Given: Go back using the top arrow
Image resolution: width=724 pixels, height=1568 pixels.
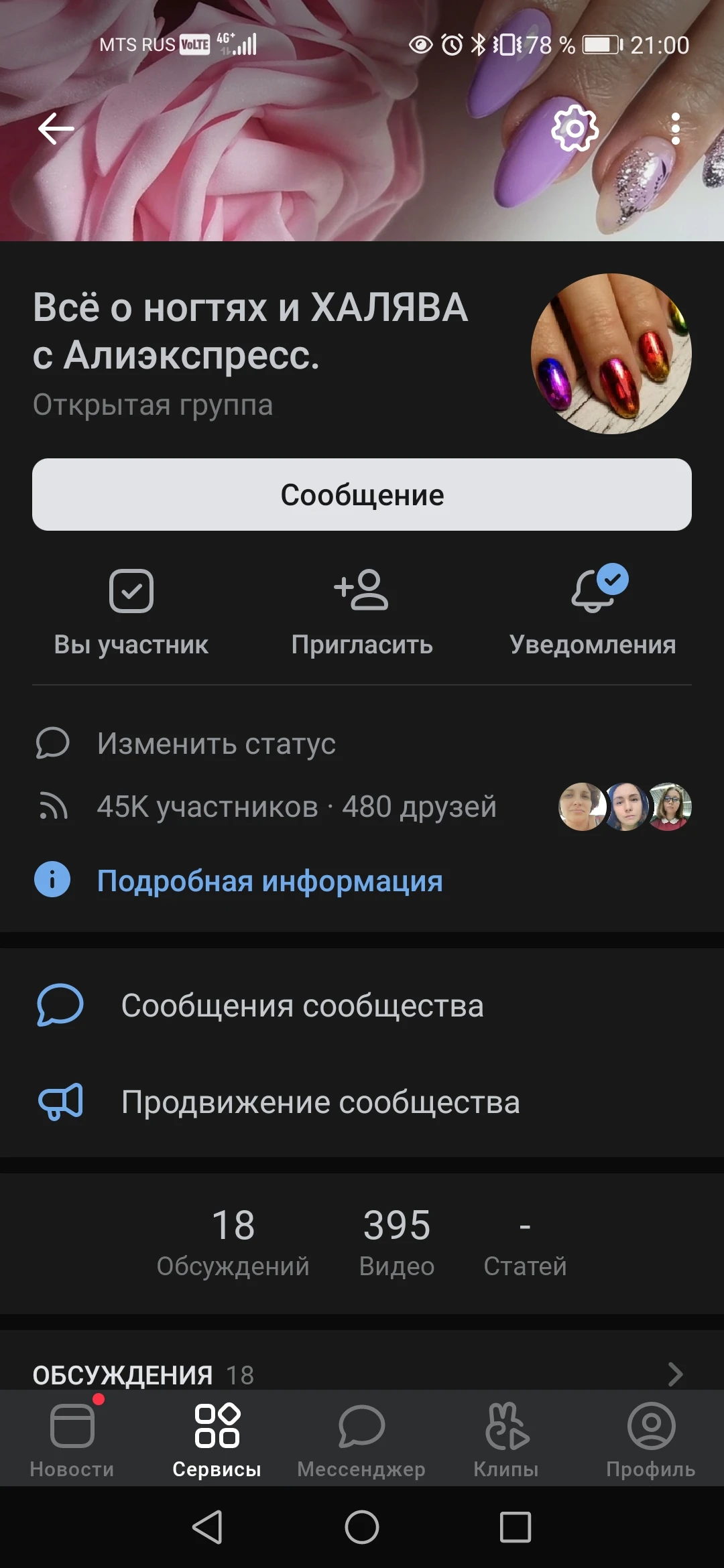Looking at the screenshot, I should (56, 128).
